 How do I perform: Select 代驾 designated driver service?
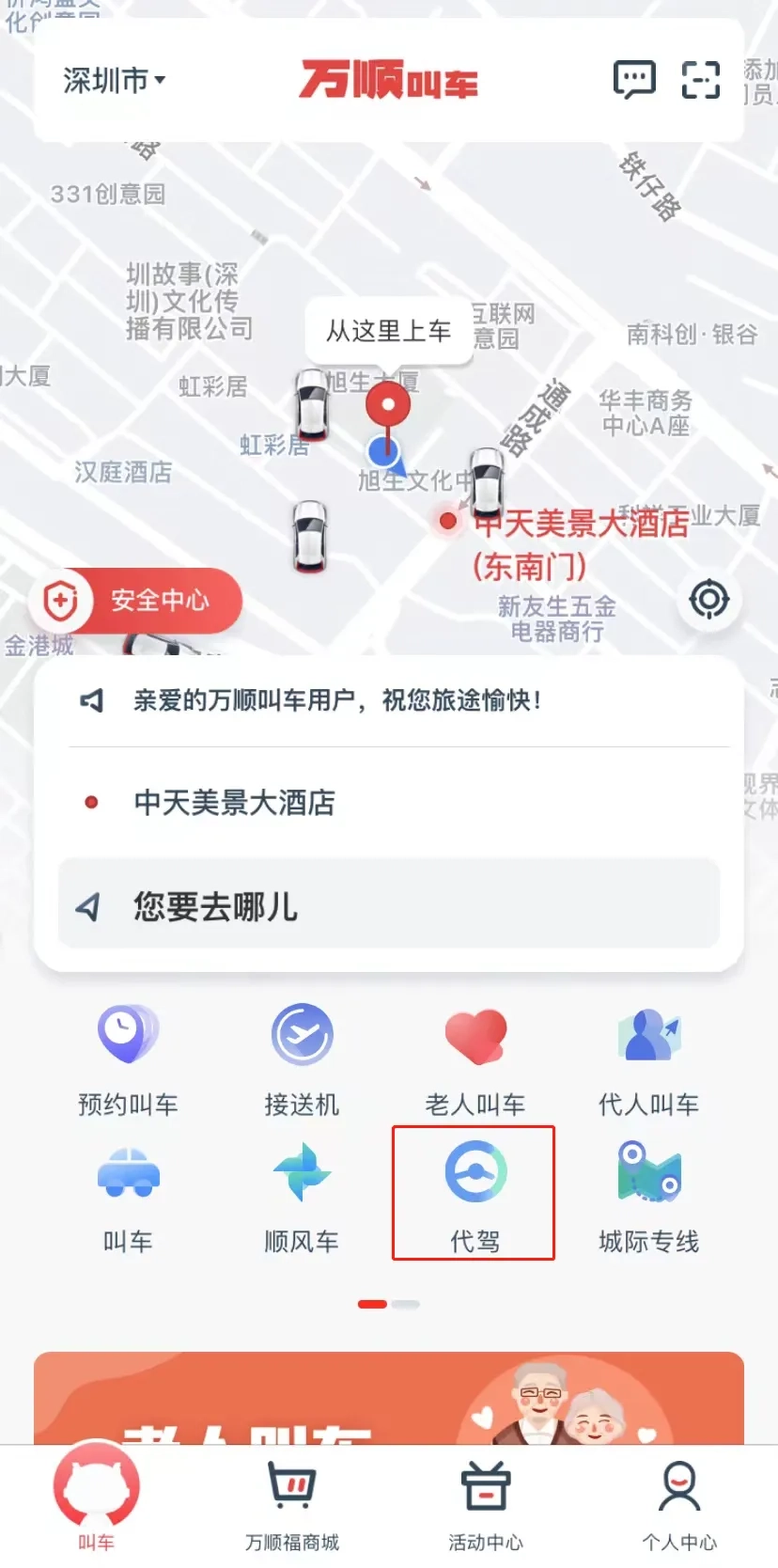pos(475,1194)
